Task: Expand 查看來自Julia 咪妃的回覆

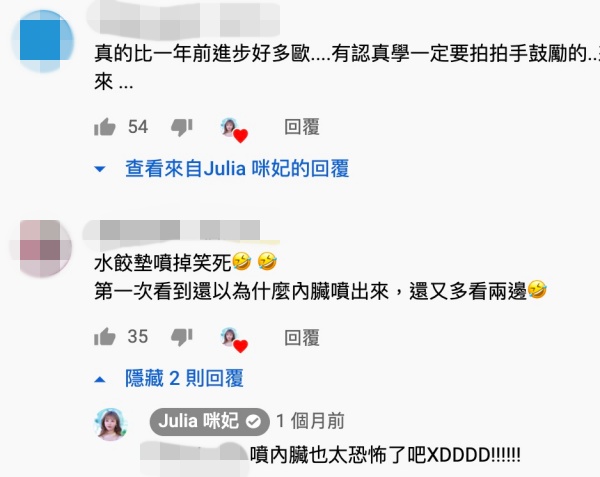Action: [x=237, y=169]
